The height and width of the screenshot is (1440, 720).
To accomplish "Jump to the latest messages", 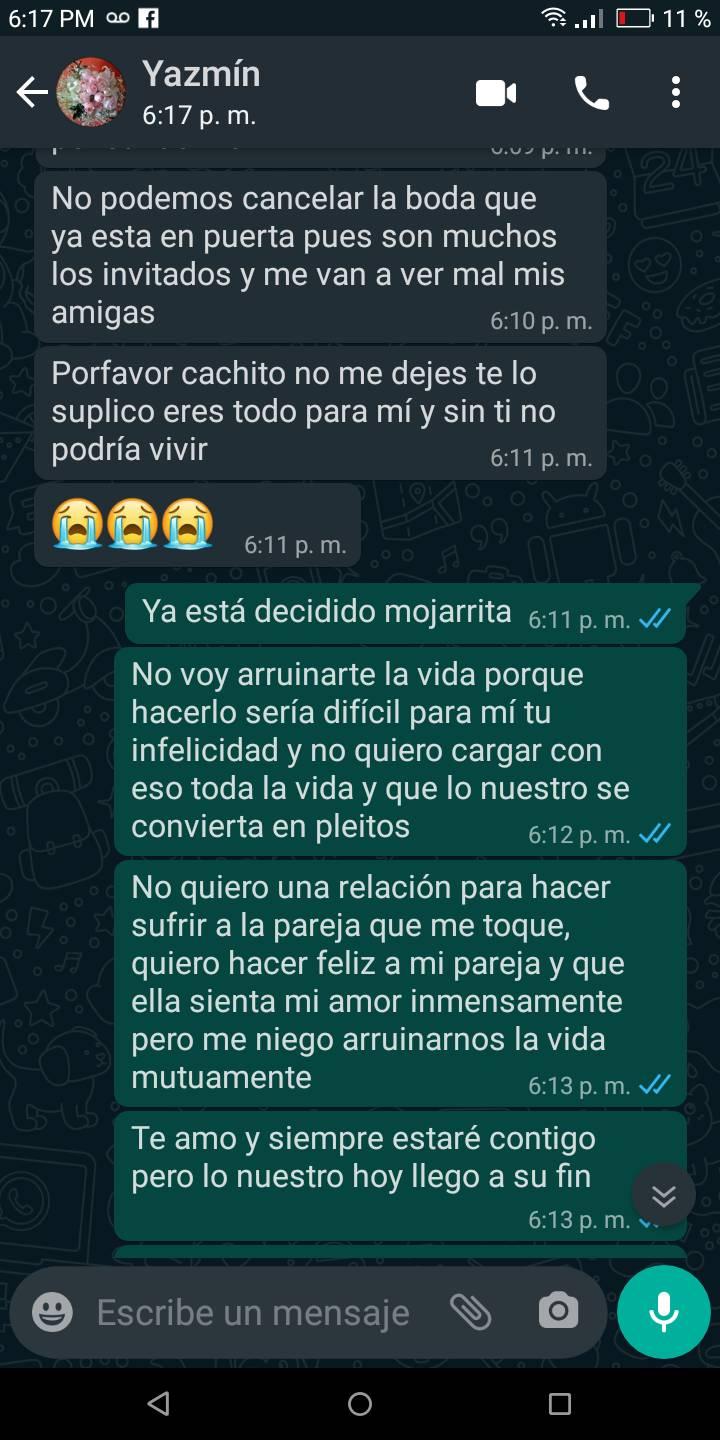I will click(x=663, y=1195).
